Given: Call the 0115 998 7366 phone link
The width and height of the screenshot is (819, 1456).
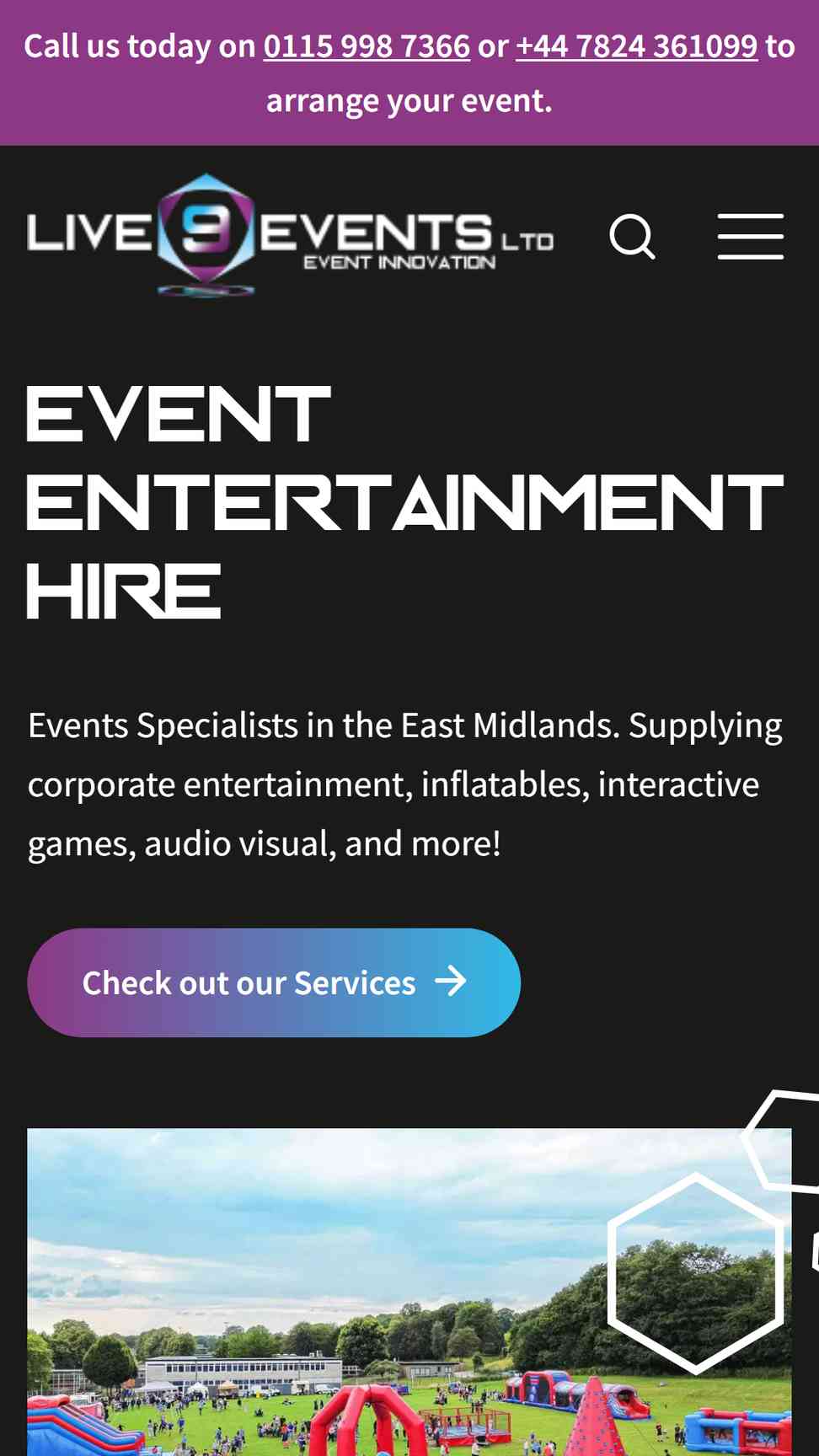Looking at the screenshot, I should [367, 46].
